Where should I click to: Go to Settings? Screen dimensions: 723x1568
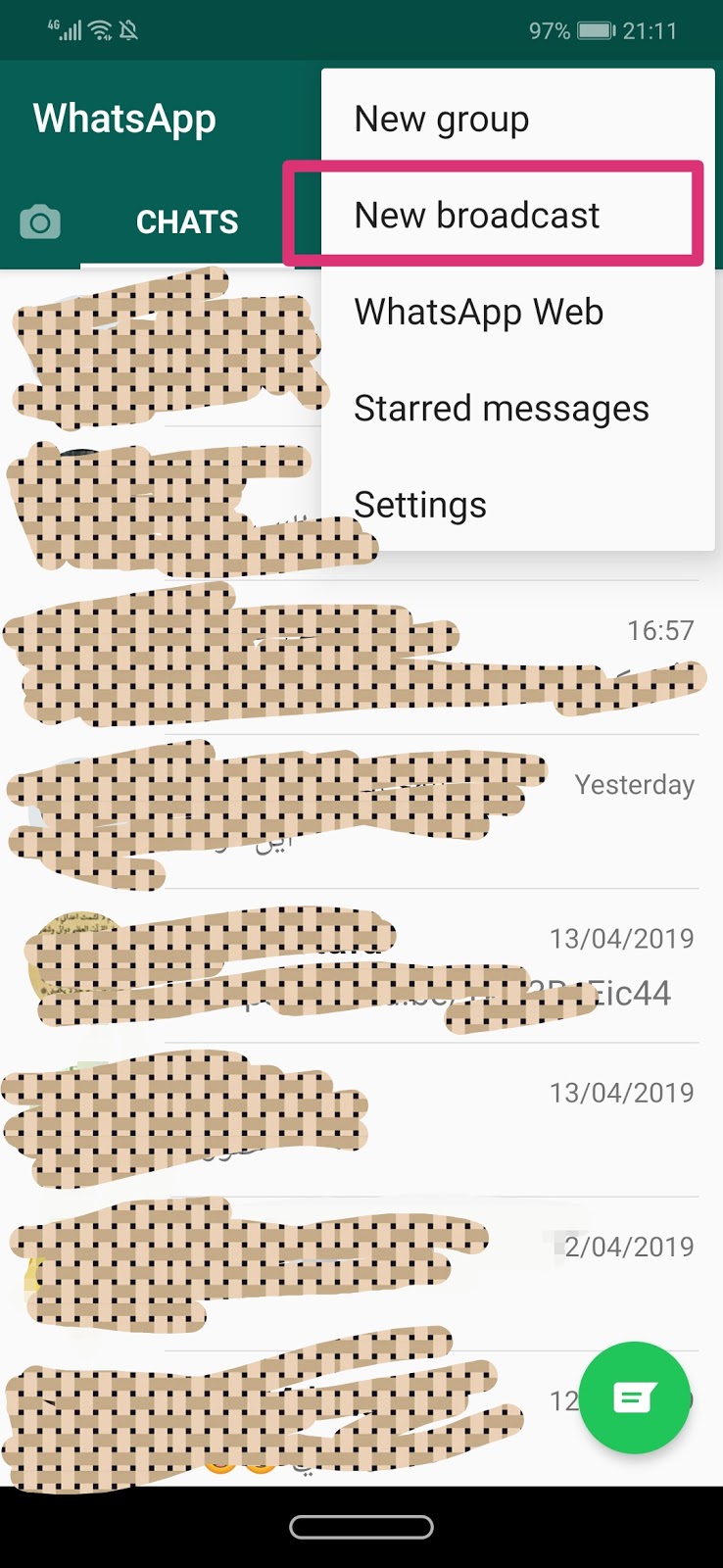(420, 506)
